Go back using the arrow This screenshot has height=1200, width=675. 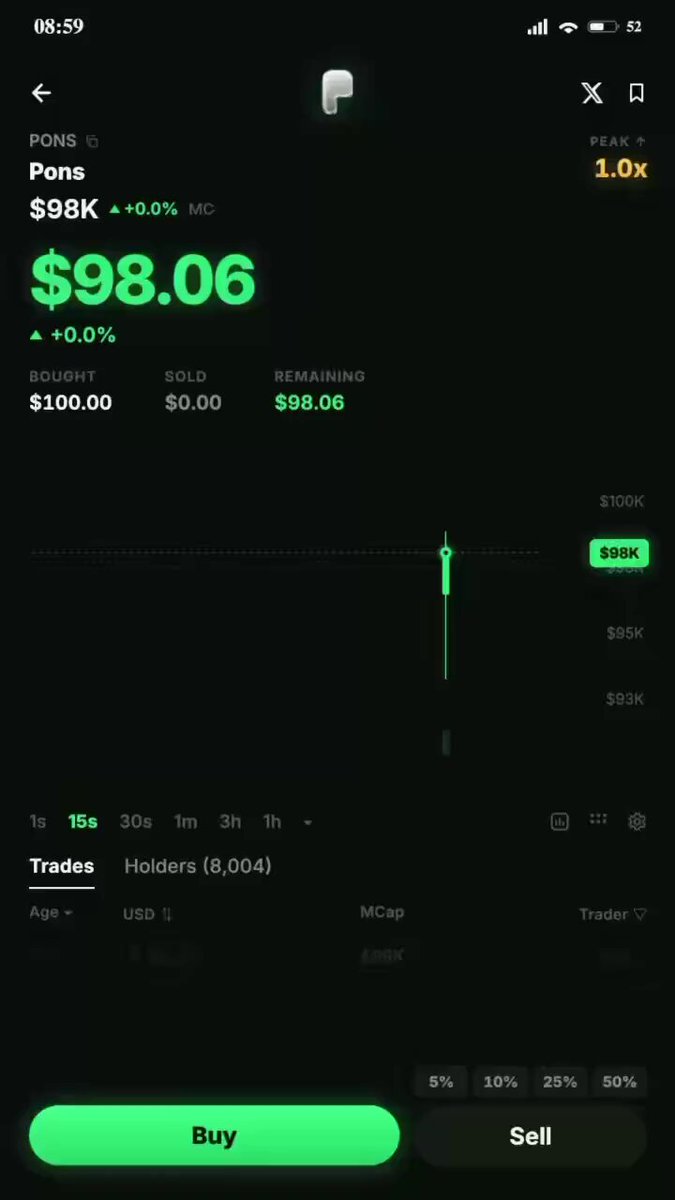point(41,93)
